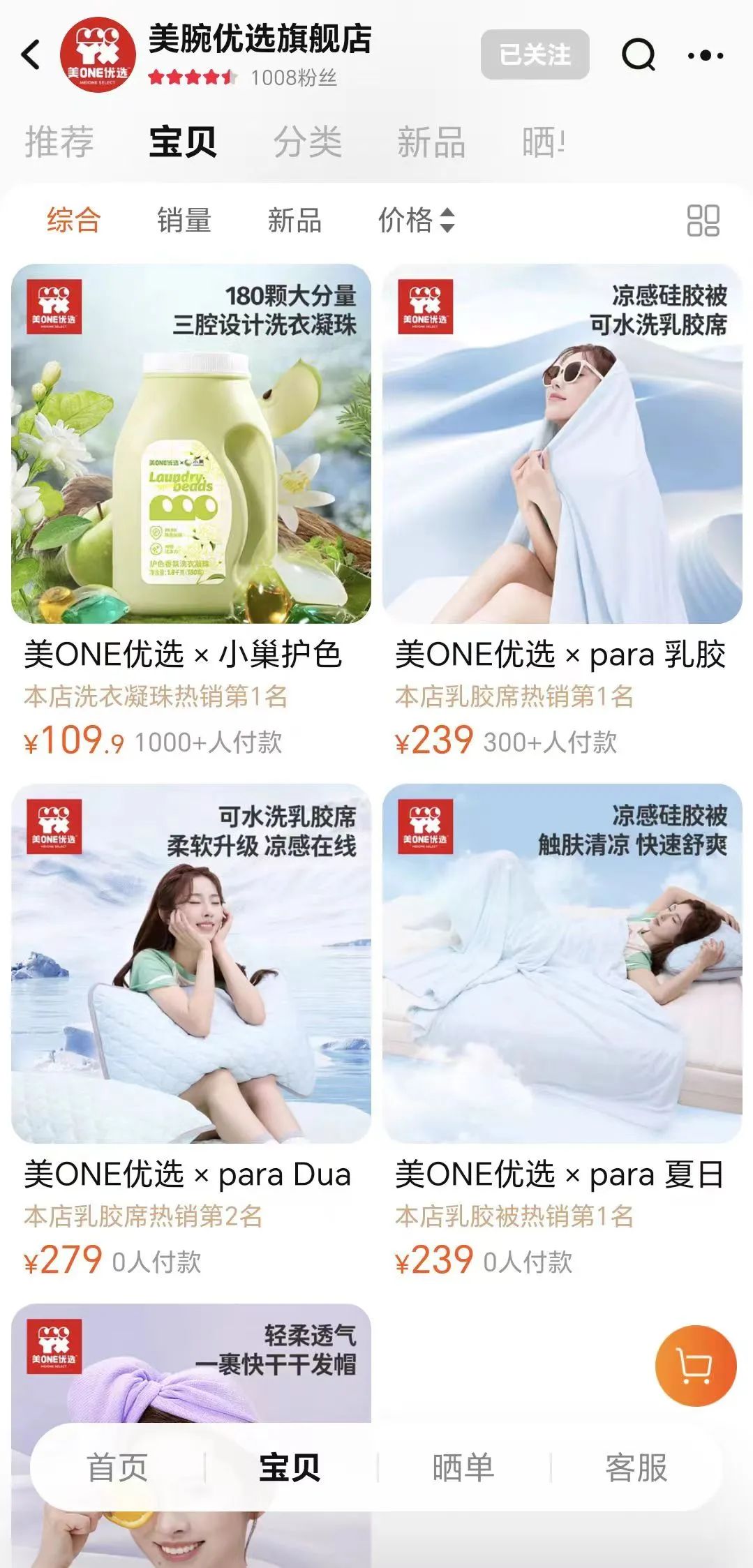Sort items by 价格
The image size is (753, 1568).
(x=416, y=221)
